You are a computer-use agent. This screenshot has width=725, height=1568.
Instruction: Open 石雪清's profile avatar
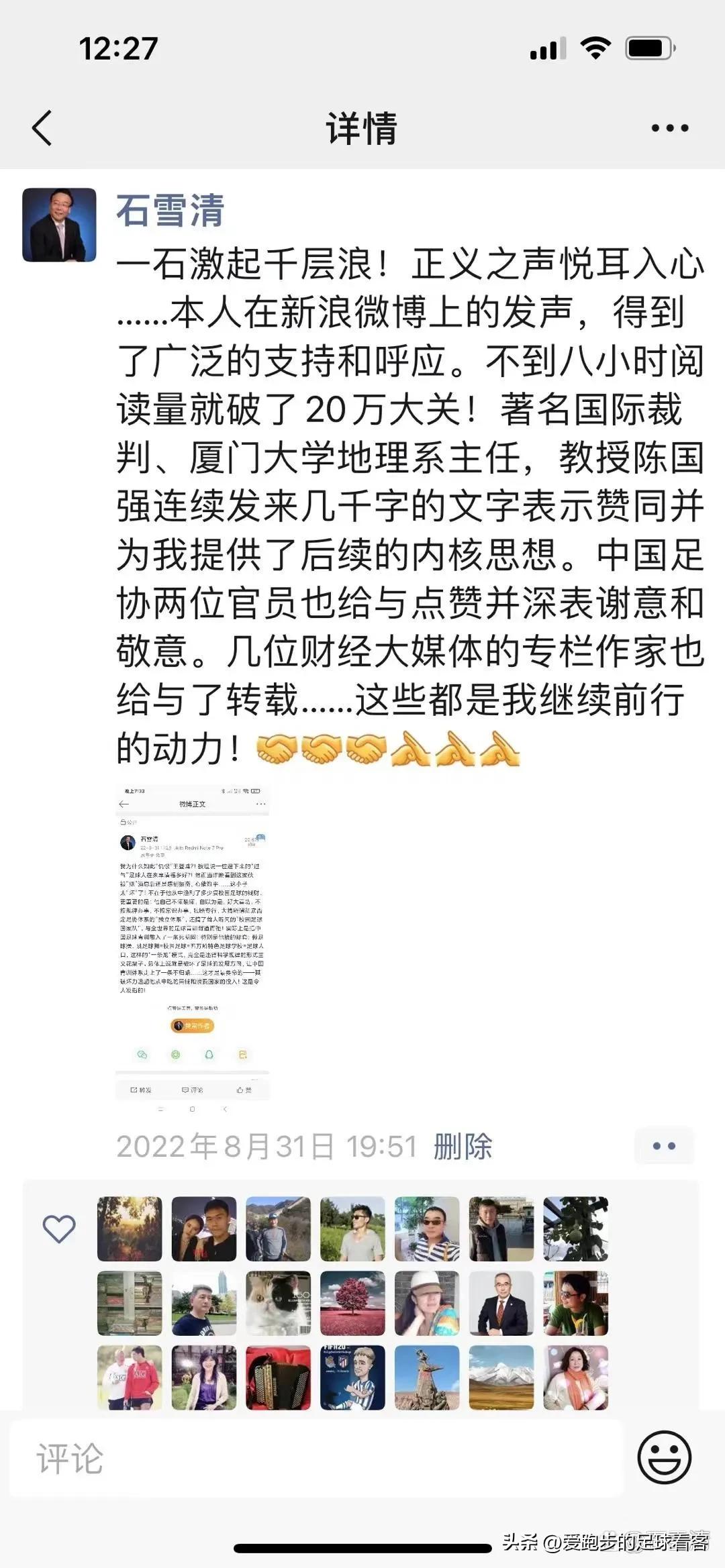pos(59,225)
